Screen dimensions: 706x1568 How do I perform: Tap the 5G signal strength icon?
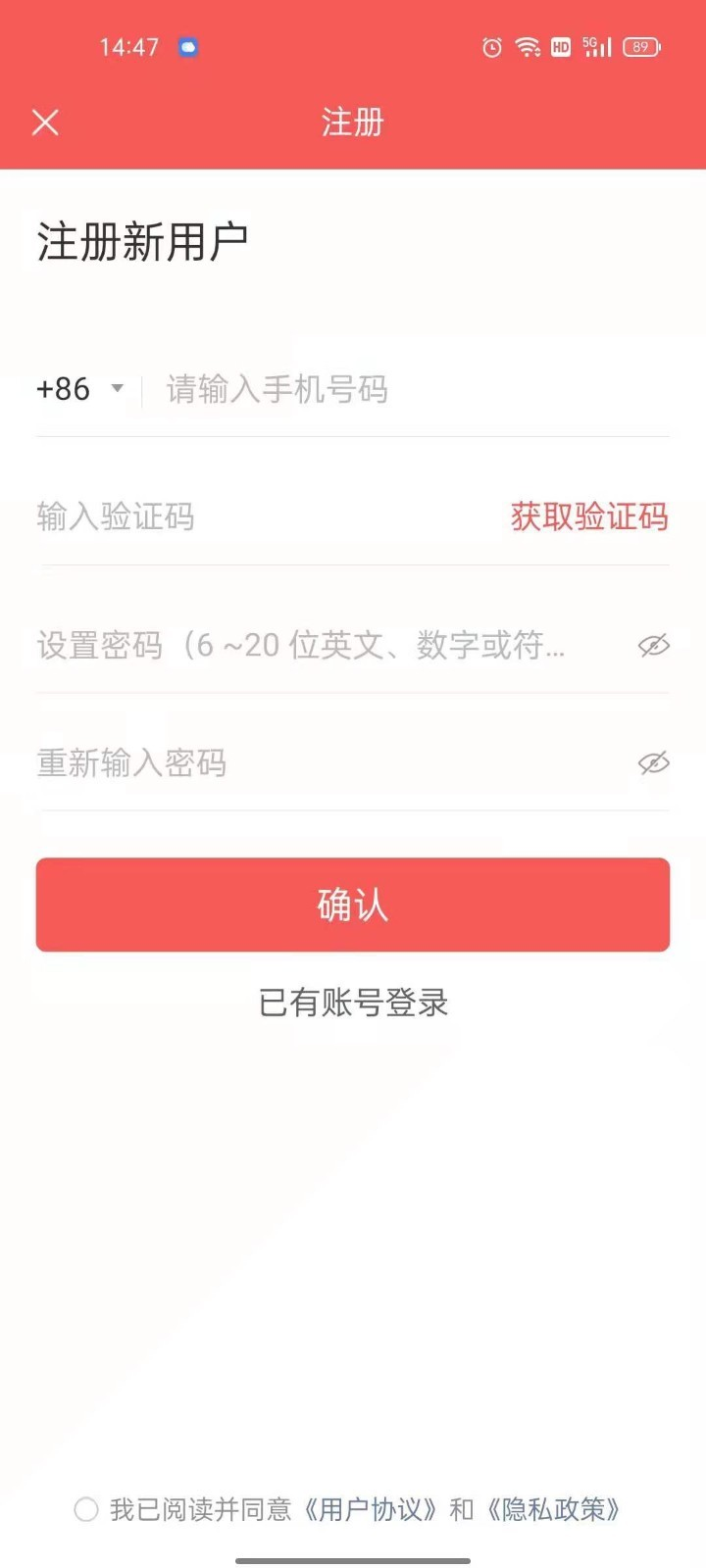[598, 47]
